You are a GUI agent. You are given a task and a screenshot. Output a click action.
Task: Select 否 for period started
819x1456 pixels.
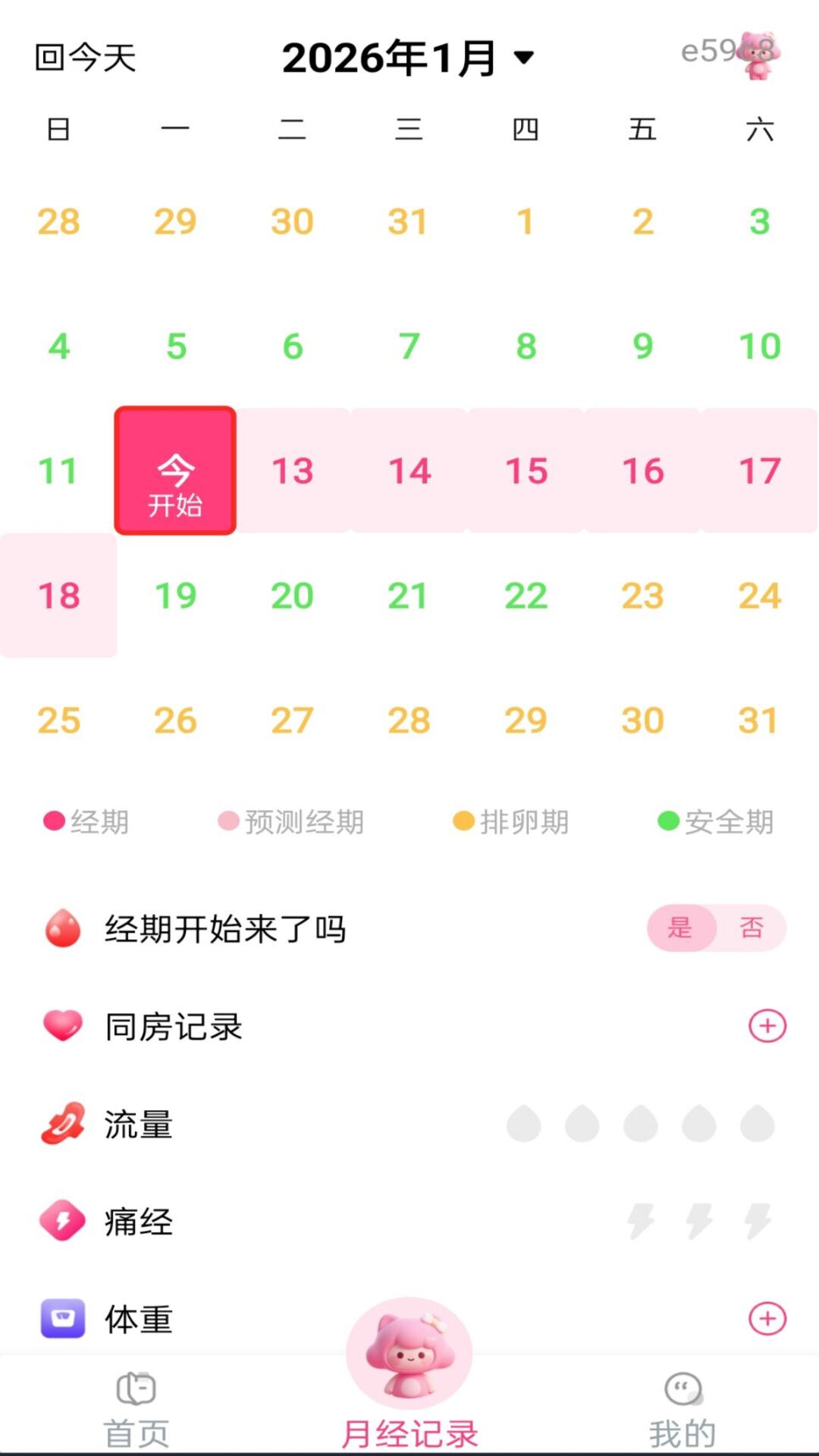(x=749, y=927)
